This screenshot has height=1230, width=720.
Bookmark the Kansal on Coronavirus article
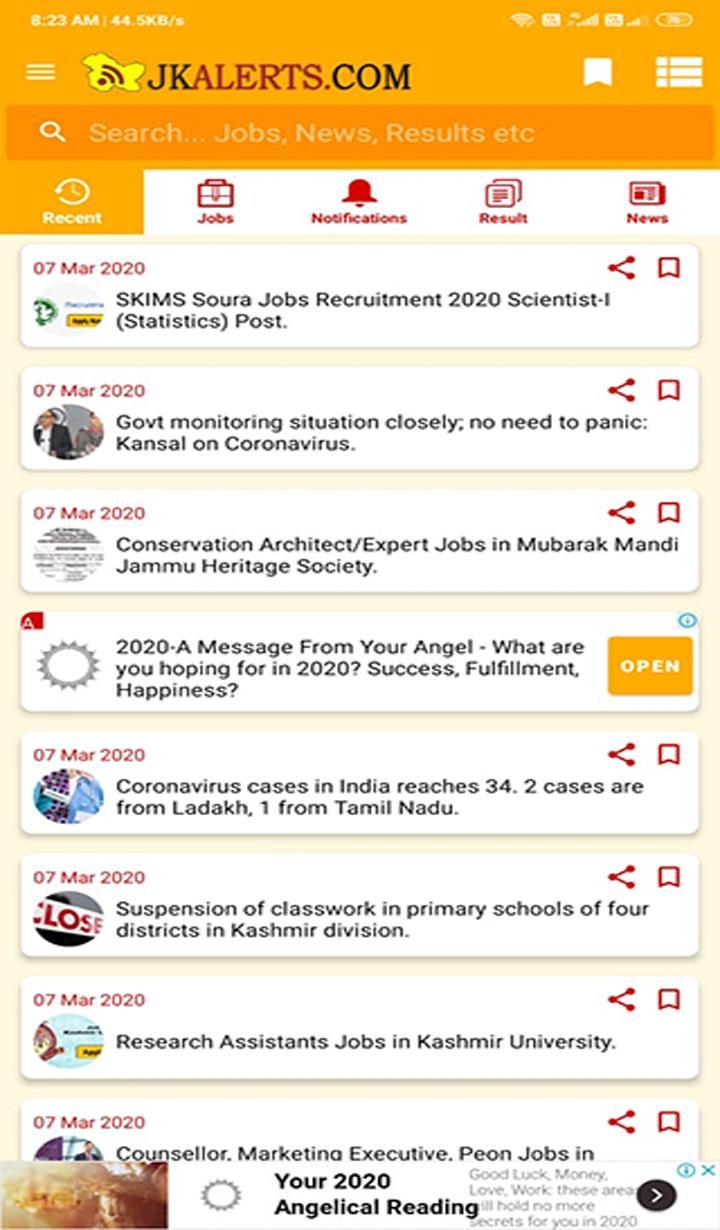pyautogui.click(x=669, y=390)
